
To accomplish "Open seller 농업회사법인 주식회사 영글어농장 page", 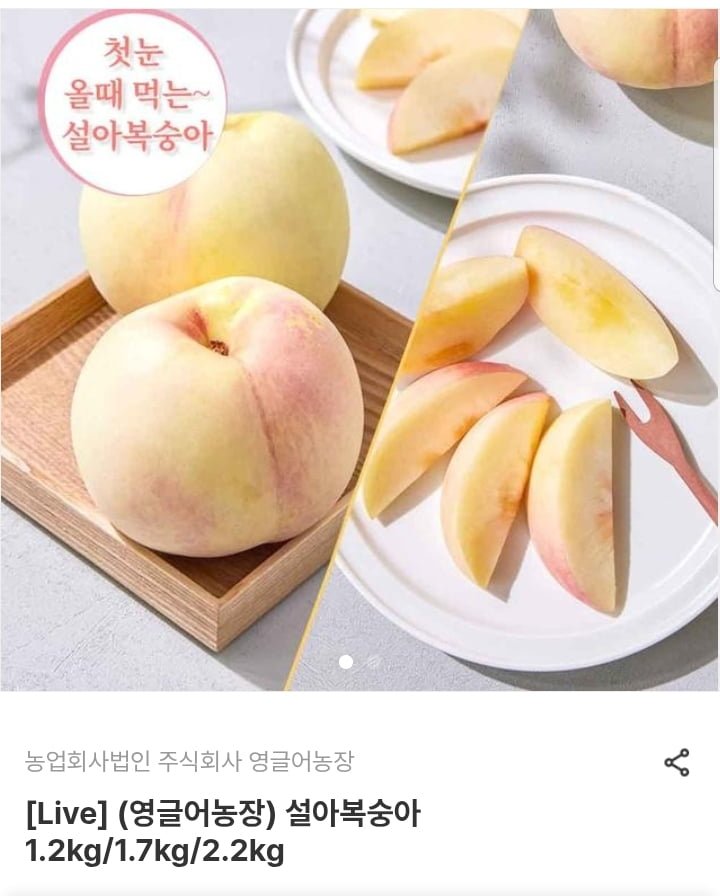I will point(189,762).
